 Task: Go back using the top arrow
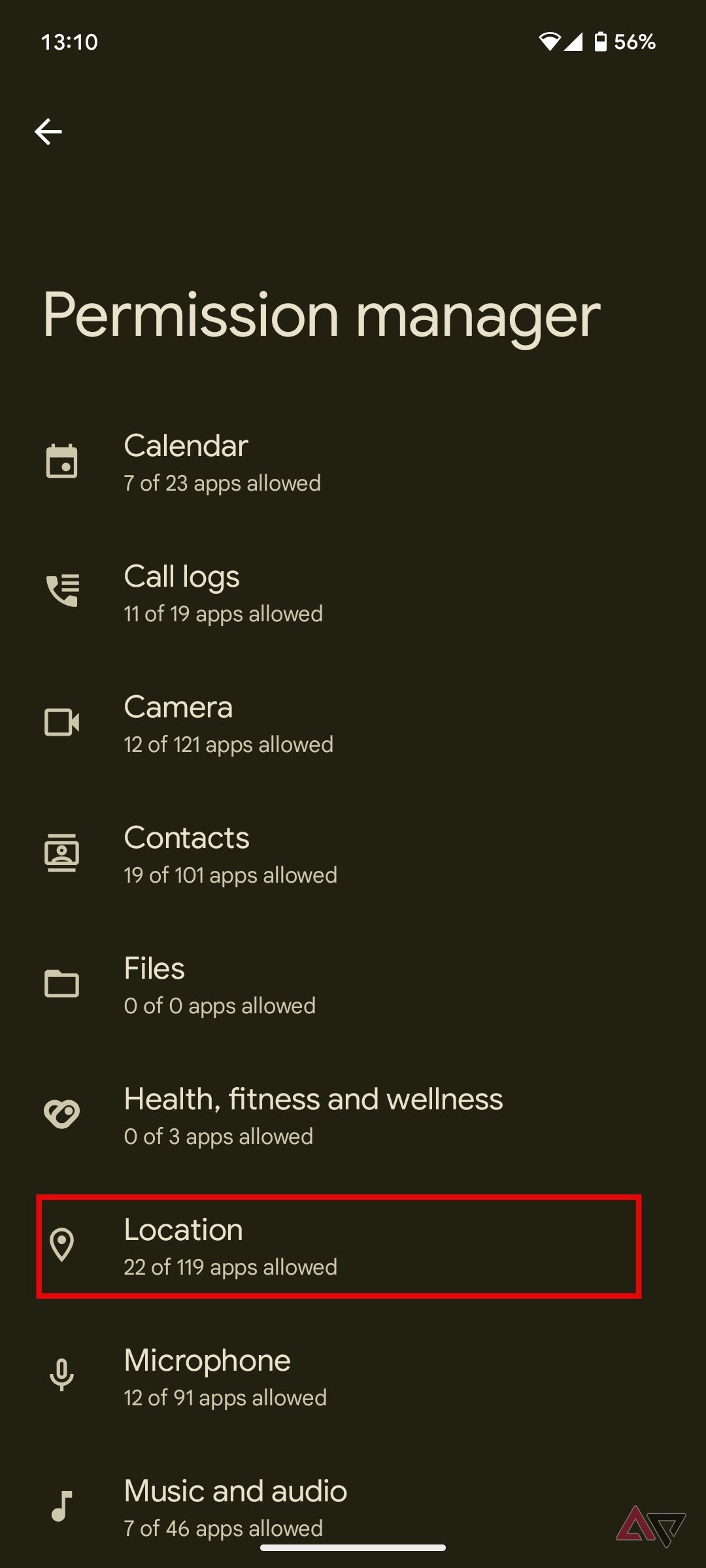pyautogui.click(x=48, y=132)
